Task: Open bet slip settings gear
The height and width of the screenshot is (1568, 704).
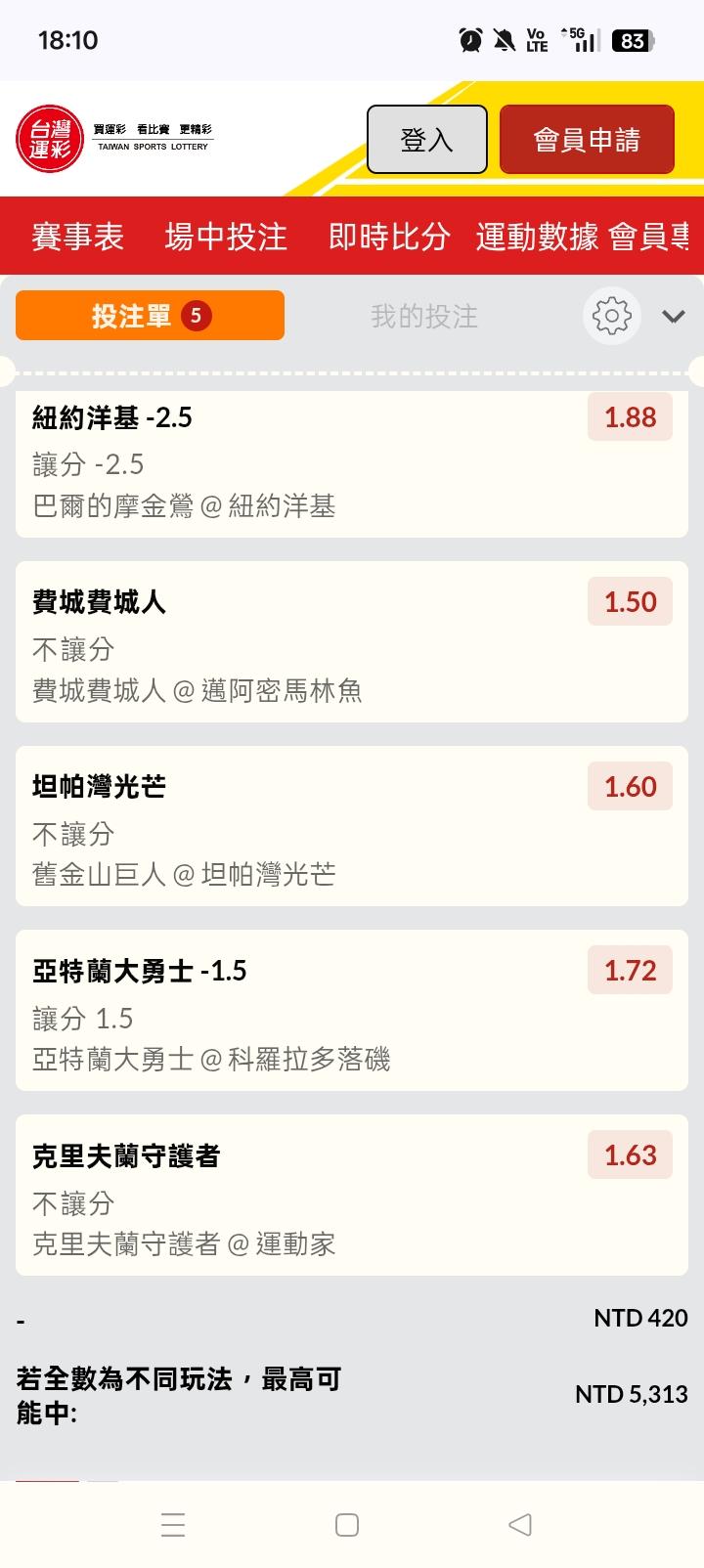Action: point(612,316)
